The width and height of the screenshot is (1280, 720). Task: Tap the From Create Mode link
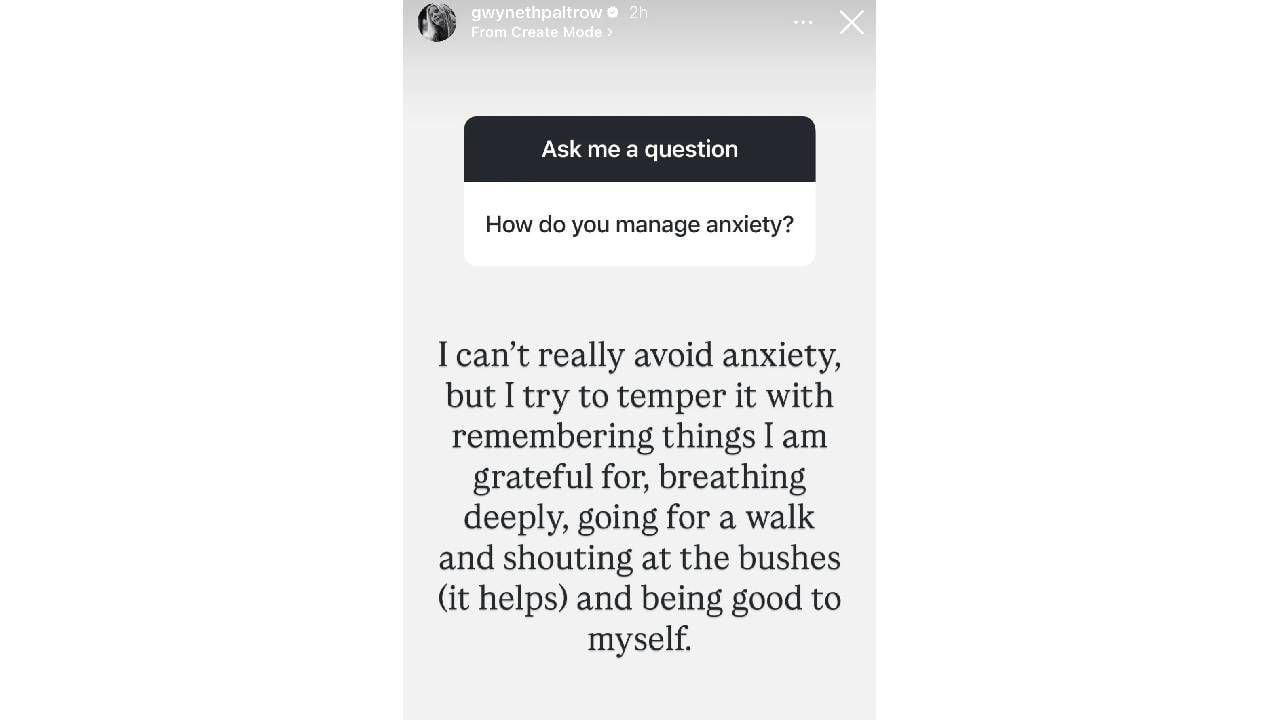(541, 32)
